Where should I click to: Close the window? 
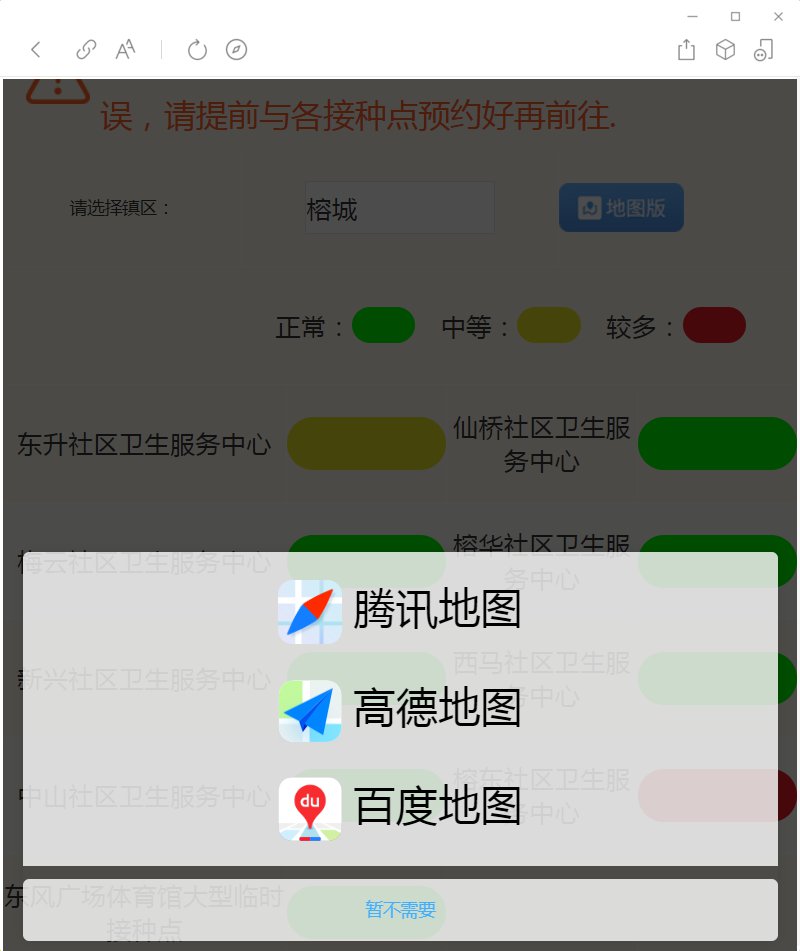[x=778, y=16]
